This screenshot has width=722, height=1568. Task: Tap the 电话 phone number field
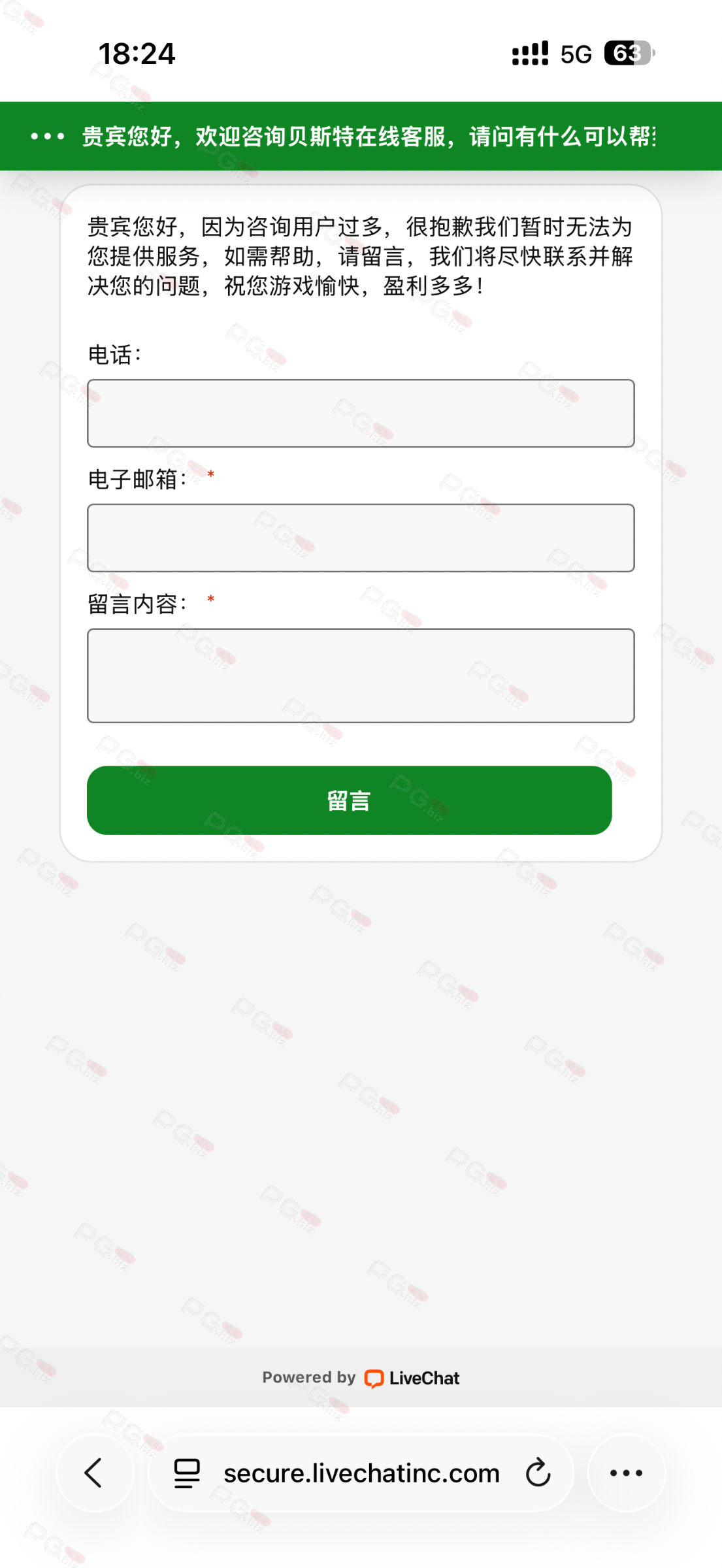[x=361, y=414]
